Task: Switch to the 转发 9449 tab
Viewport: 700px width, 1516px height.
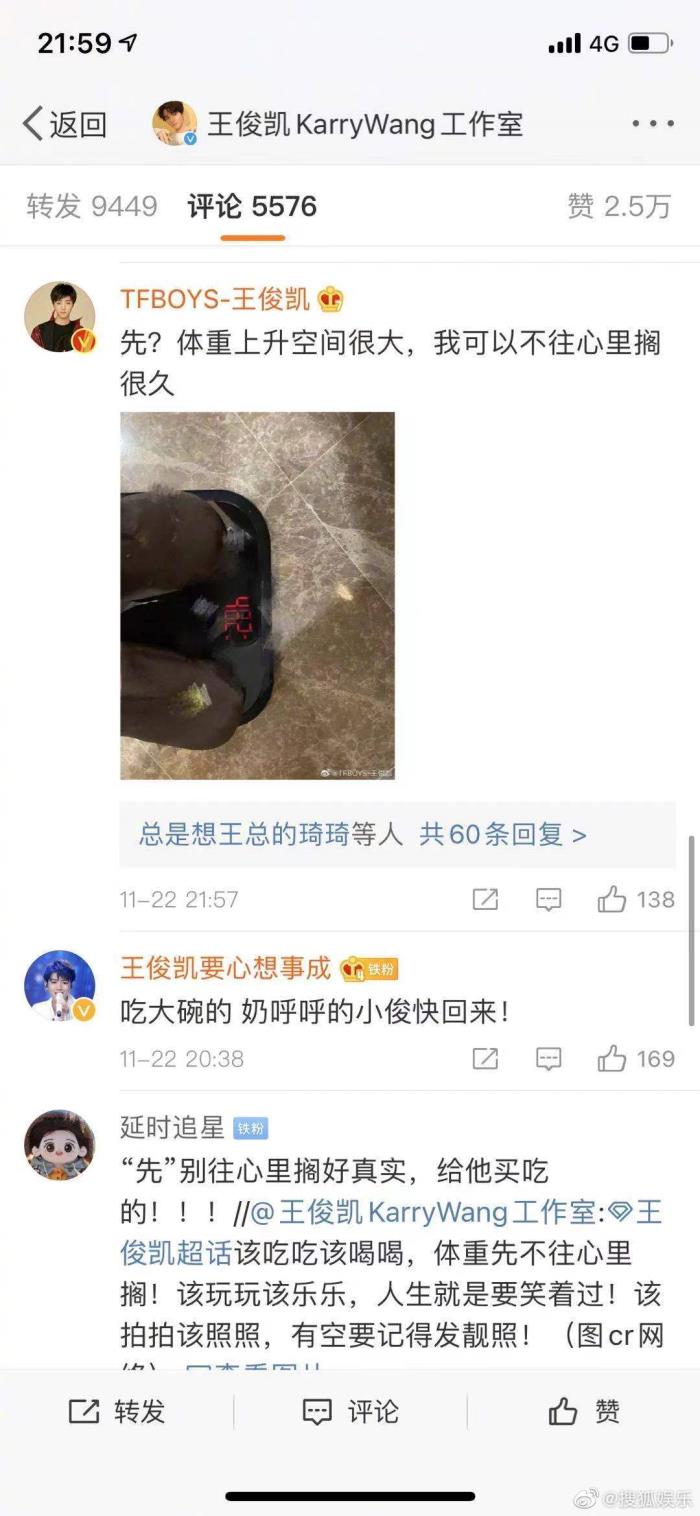Action: [x=92, y=207]
